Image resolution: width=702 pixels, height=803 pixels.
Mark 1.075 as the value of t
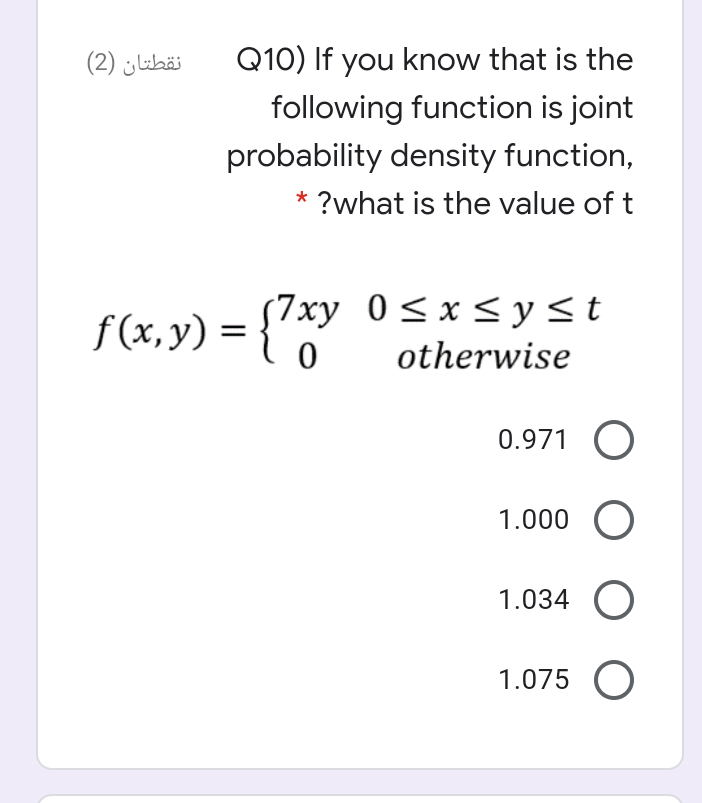tap(614, 681)
